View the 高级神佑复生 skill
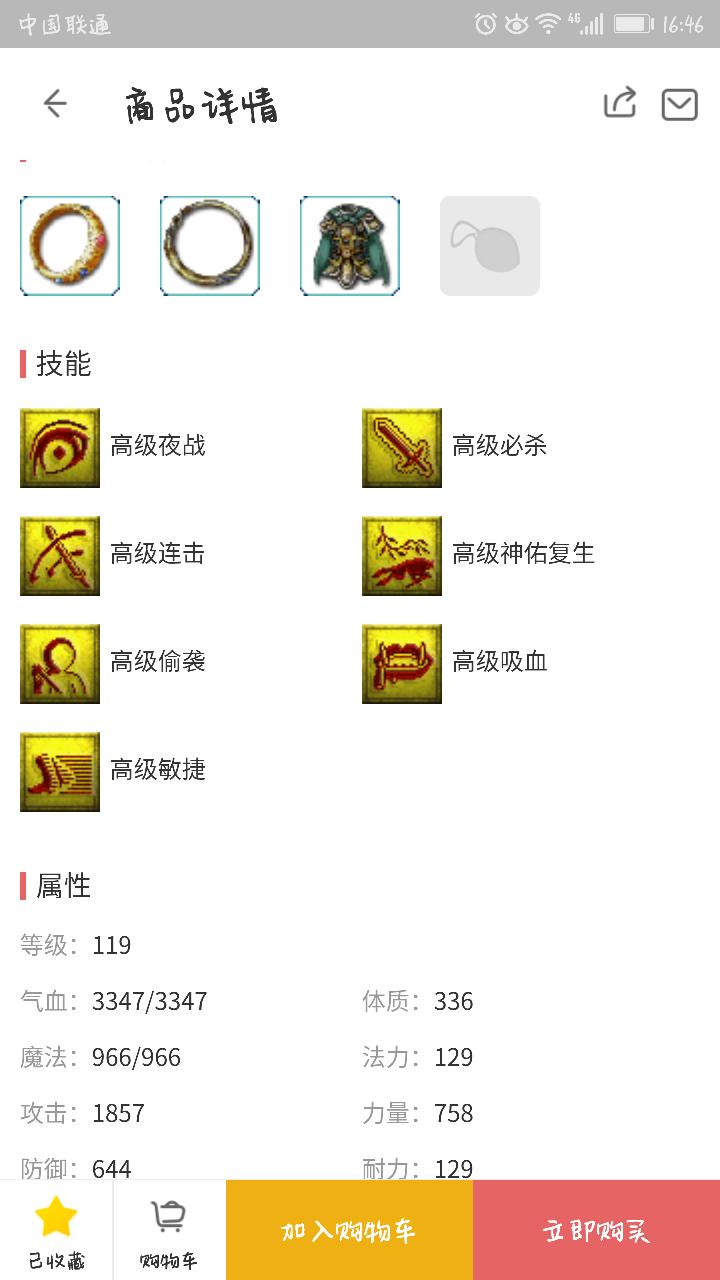Image resolution: width=720 pixels, height=1280 pixels. (402, 556)
